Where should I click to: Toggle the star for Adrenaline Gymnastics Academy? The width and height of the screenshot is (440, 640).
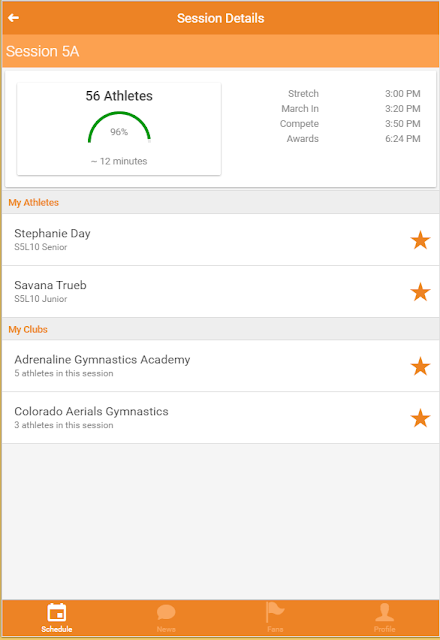point(420,366)
